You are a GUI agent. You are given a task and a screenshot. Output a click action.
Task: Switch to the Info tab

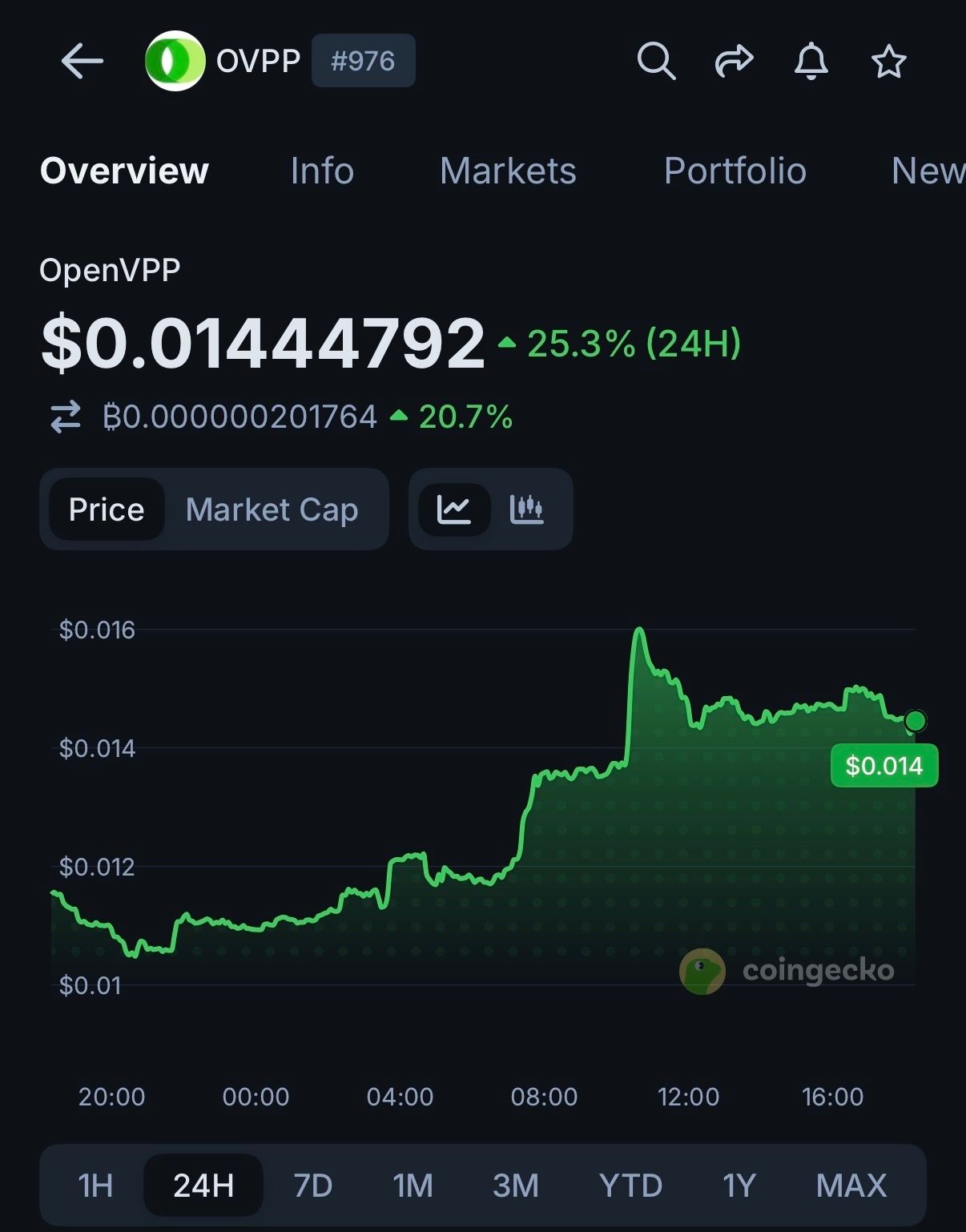[322, 171]
